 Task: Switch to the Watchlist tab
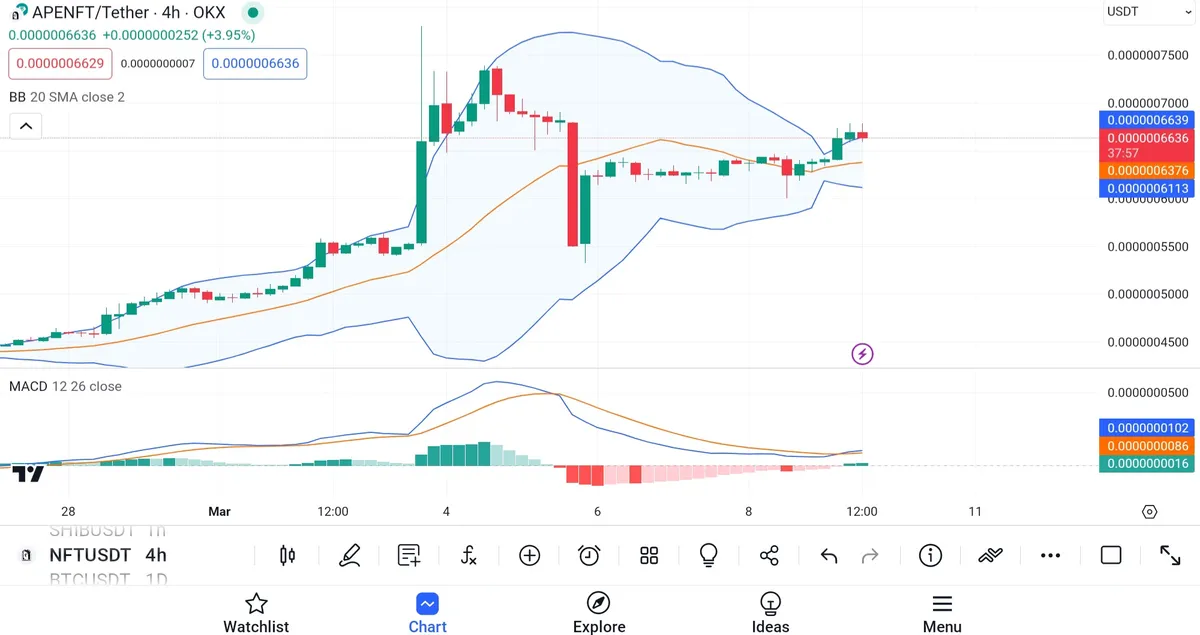tap(256, 613)
